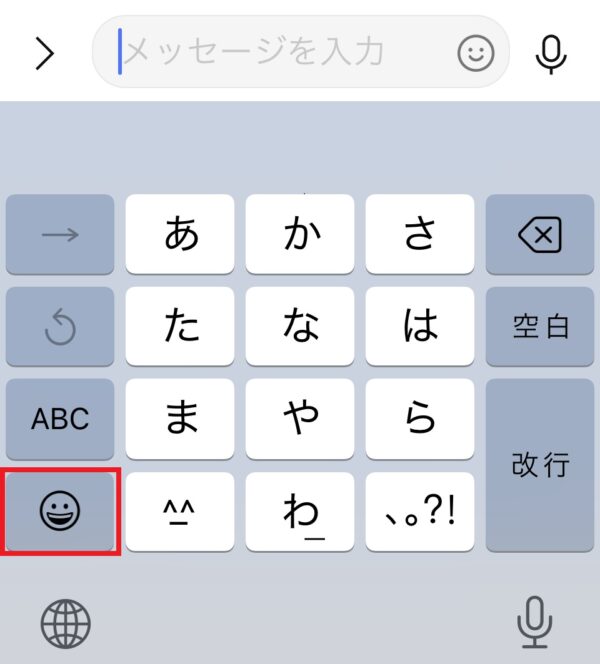Record a voice message with top microphone
This screenshot has height=664, width=600.
click(551, 54)
